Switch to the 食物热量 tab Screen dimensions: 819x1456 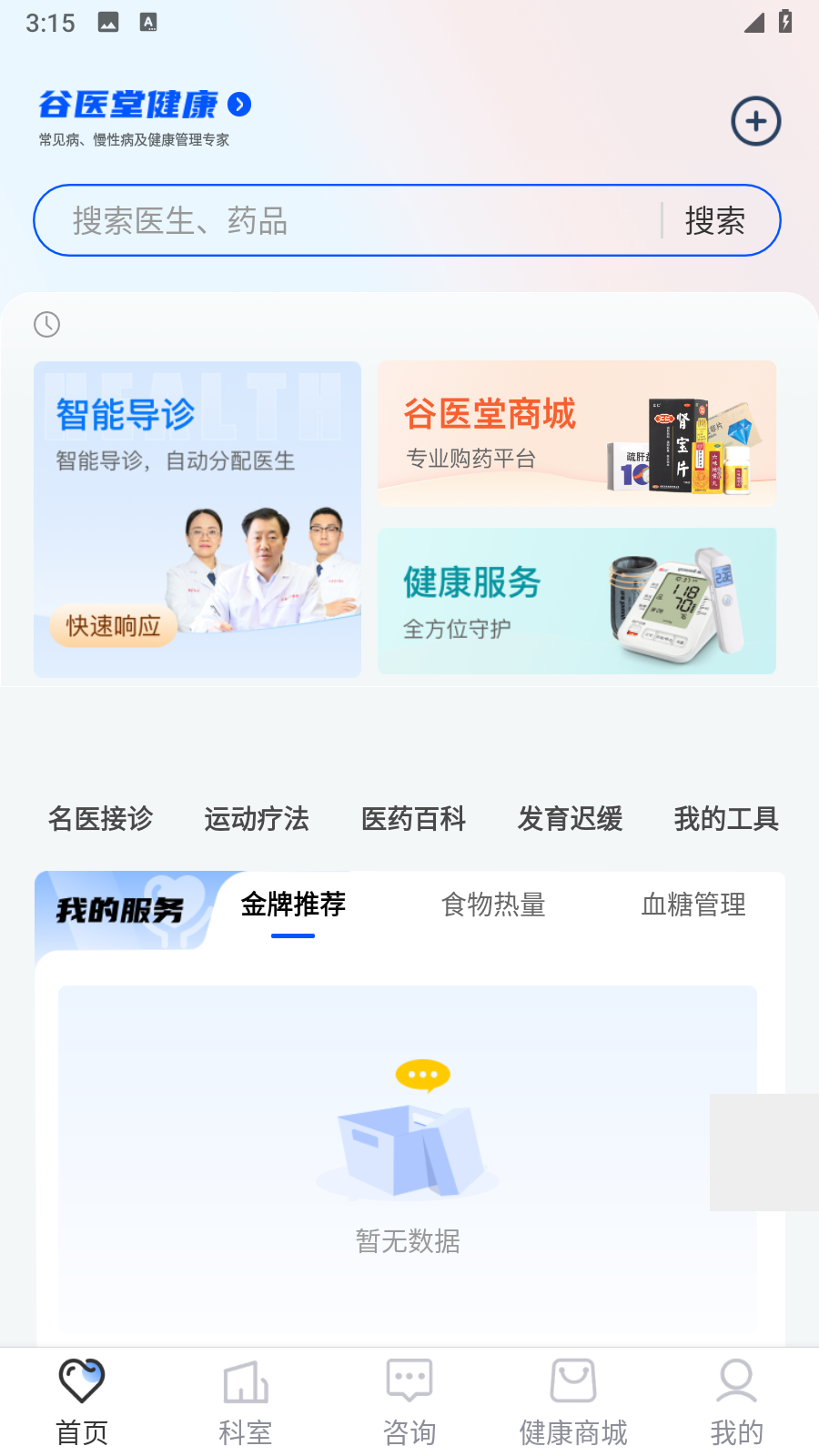pyautogui.click(x=493, y=905)
